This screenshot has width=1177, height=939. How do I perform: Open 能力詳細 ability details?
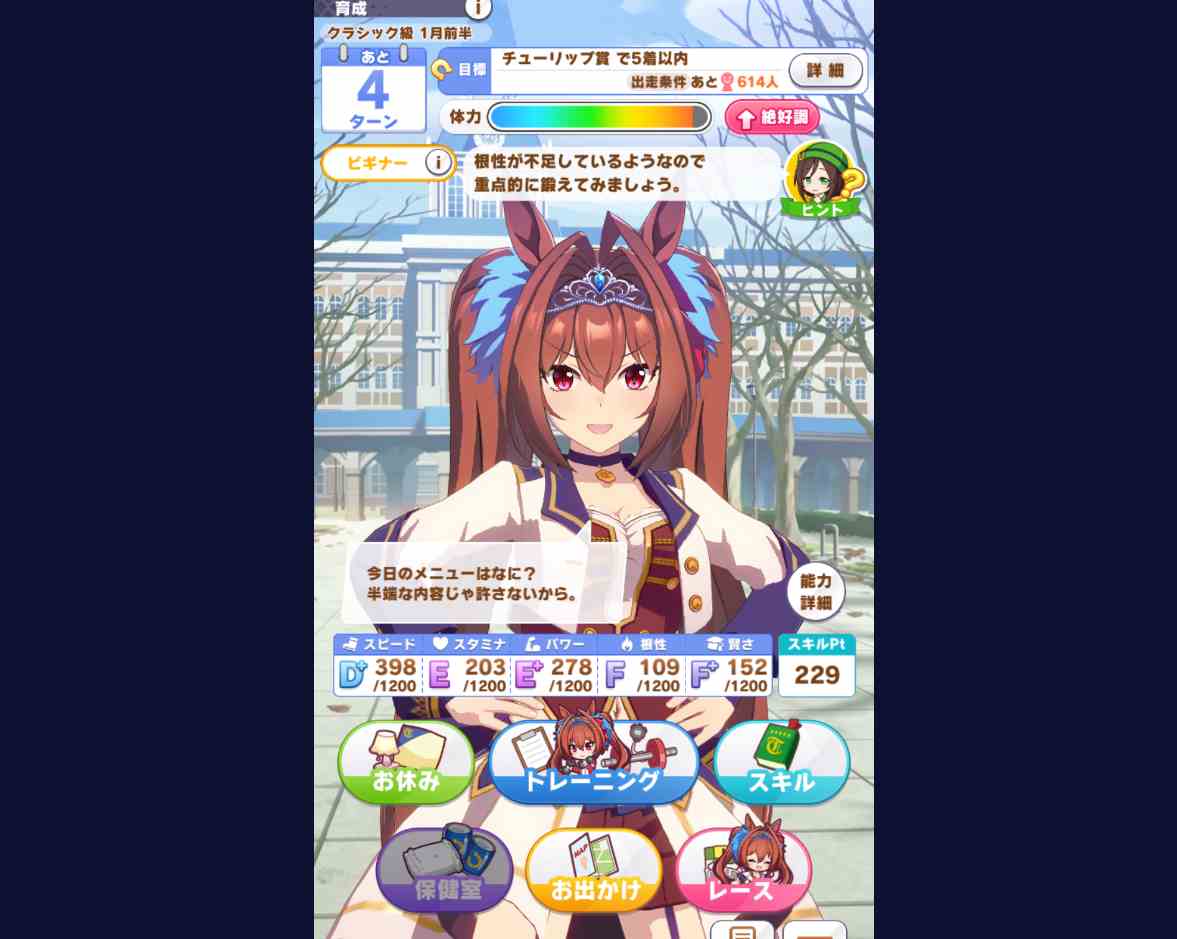pos(816,591)
